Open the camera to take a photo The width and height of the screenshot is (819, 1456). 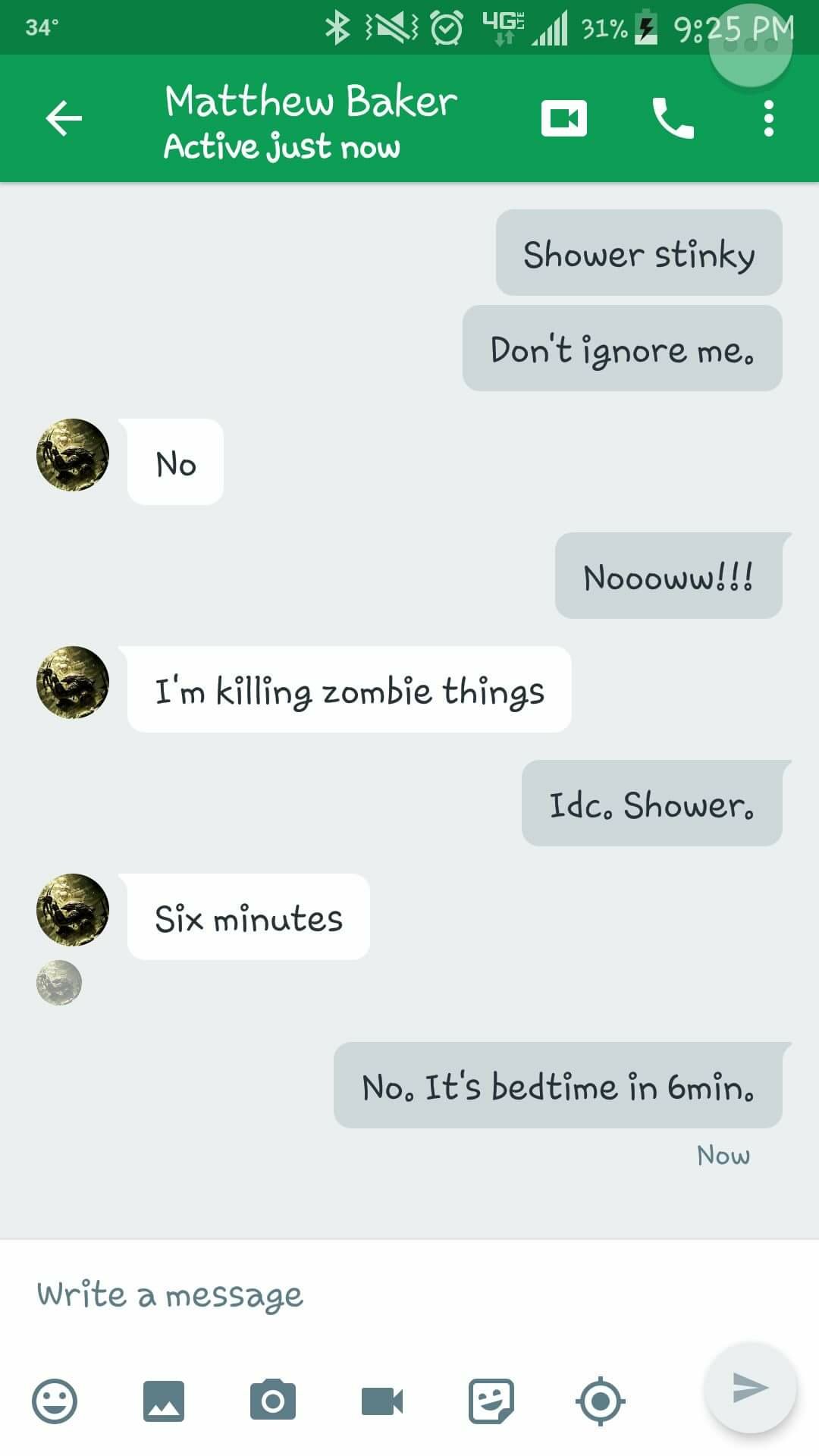coord(273,1401)
